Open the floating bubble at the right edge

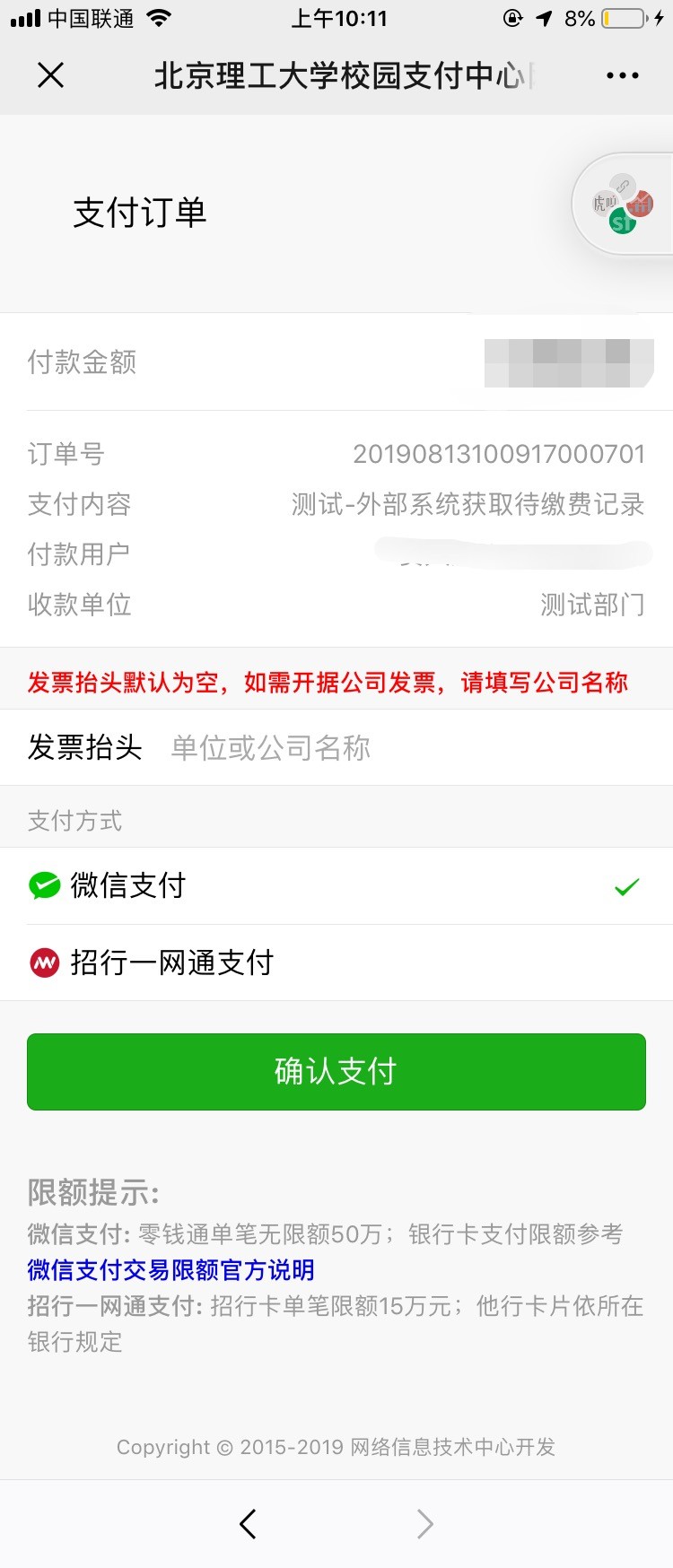623,205
